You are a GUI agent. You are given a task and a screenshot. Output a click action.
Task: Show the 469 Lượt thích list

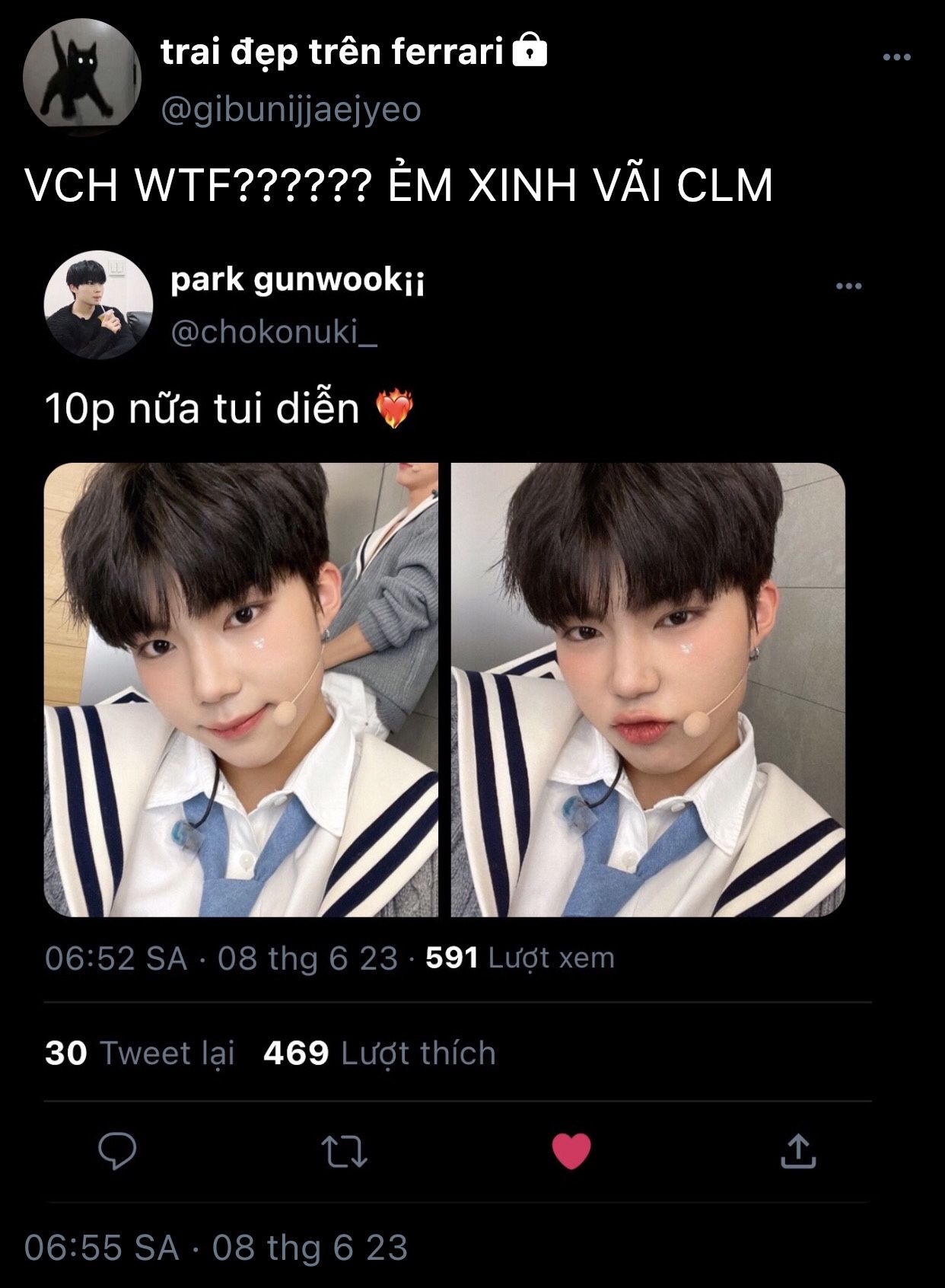pyautogui.click(x=379, y=1054)
